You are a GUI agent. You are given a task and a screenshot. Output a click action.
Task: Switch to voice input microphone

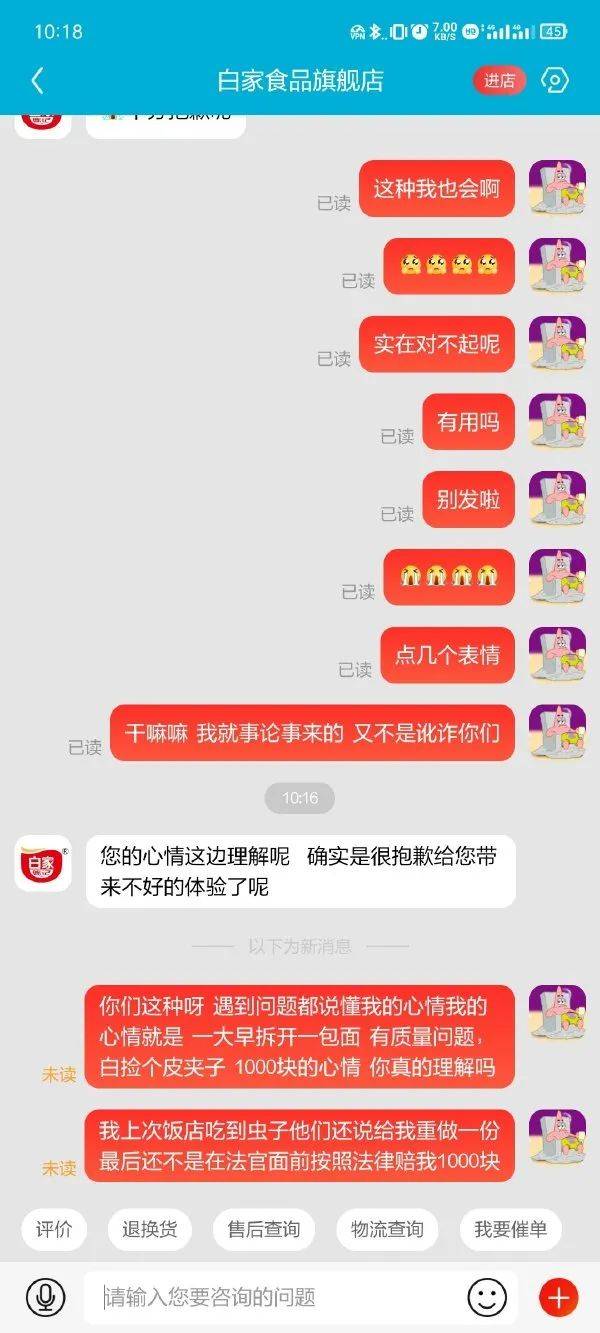click(x=44, y=1298)
